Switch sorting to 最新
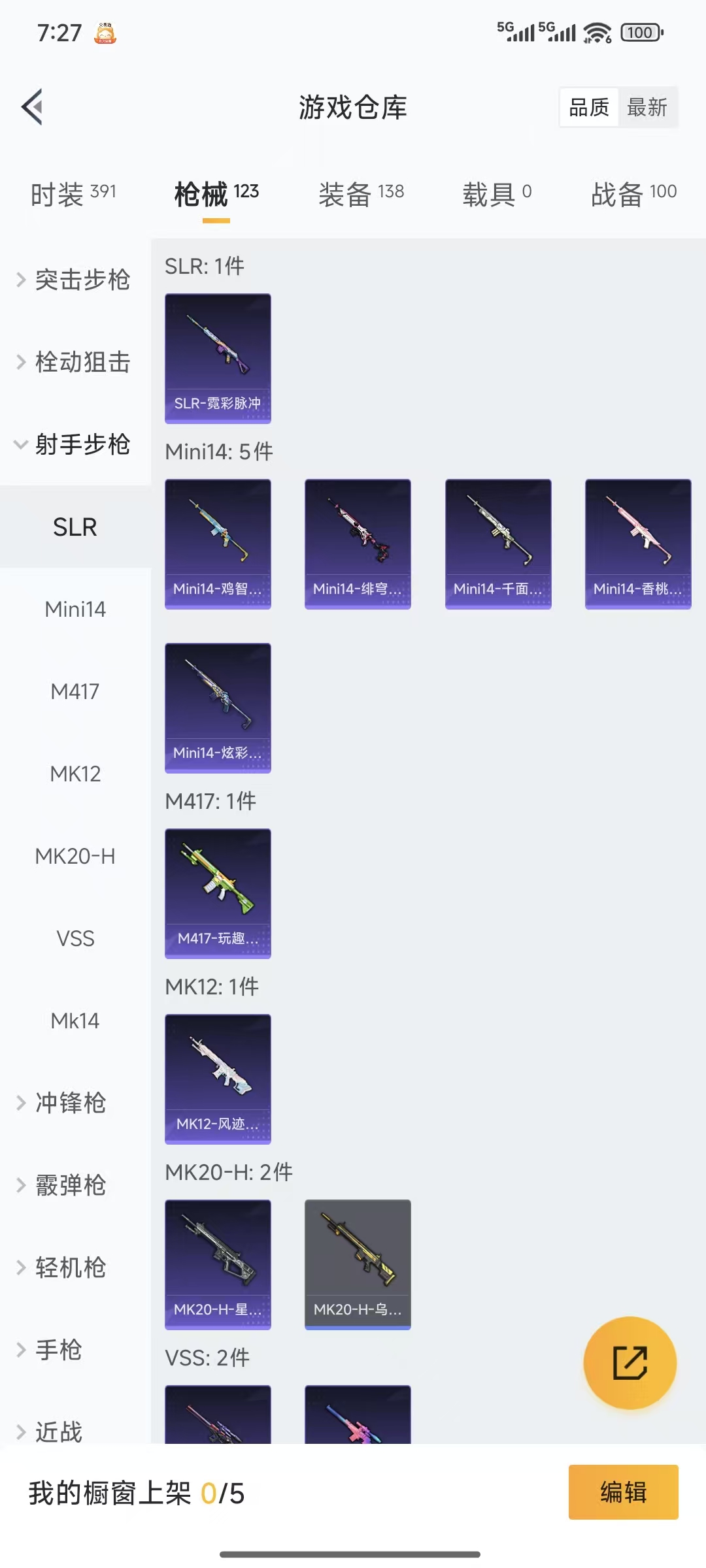This screenshot has height=1568, width=706. tap(647, 106)
